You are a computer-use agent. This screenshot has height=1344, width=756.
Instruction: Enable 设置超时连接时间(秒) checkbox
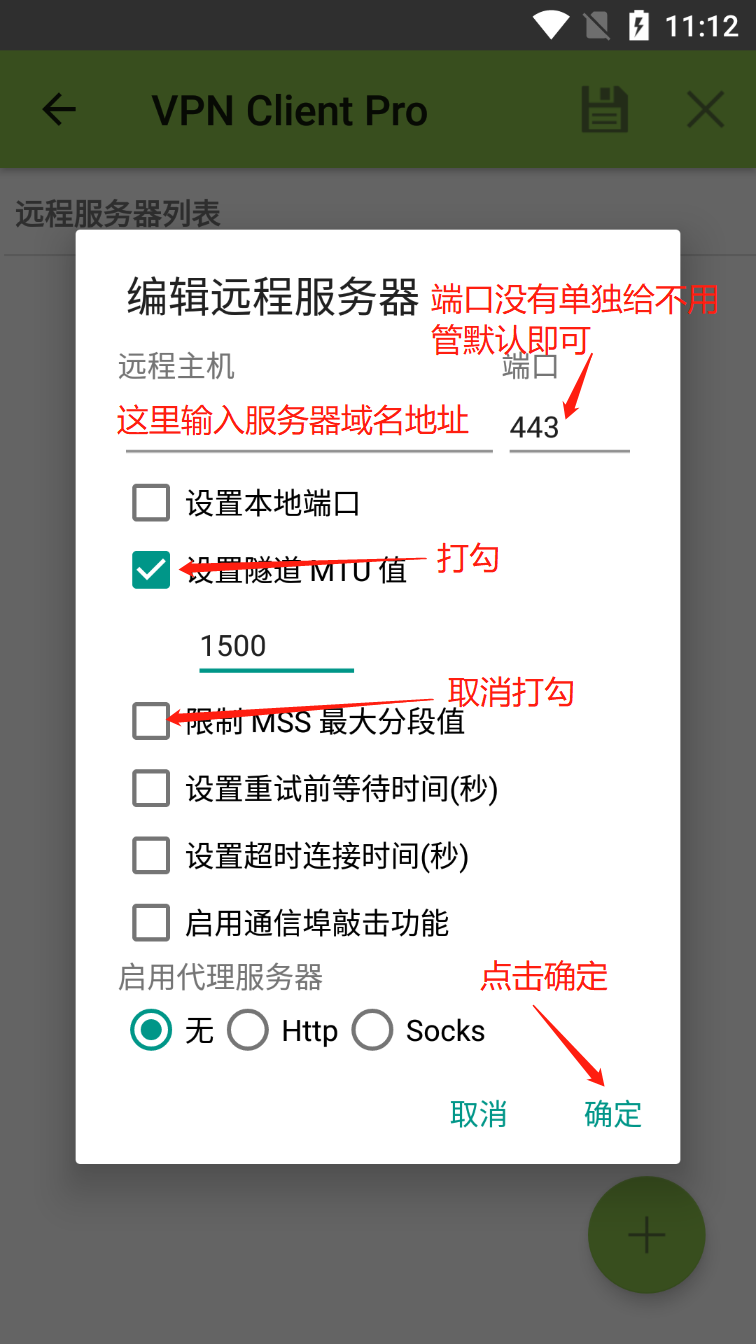(x=151, y=855)
